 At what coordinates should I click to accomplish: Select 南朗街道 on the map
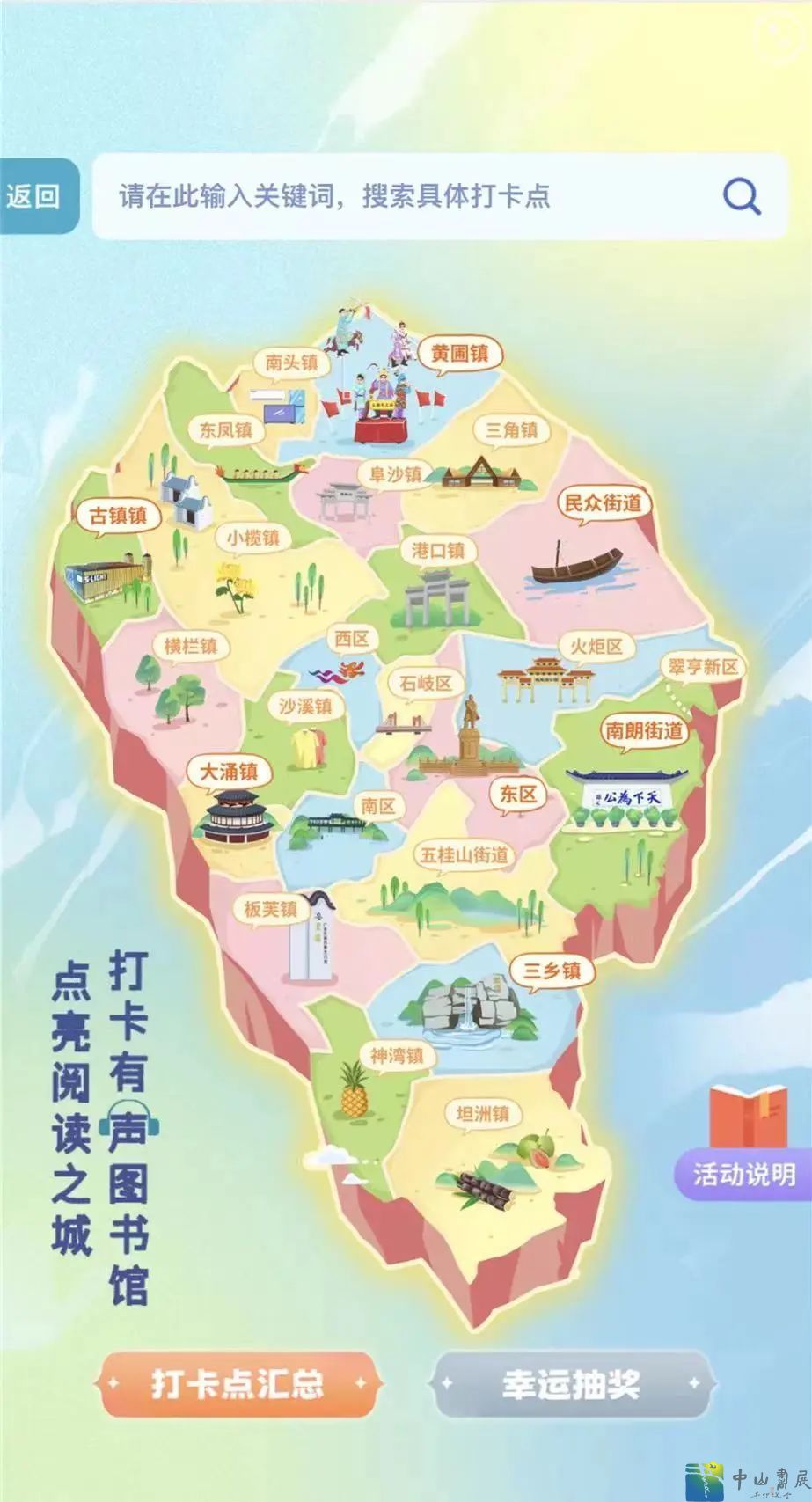(x=644, y=730)
